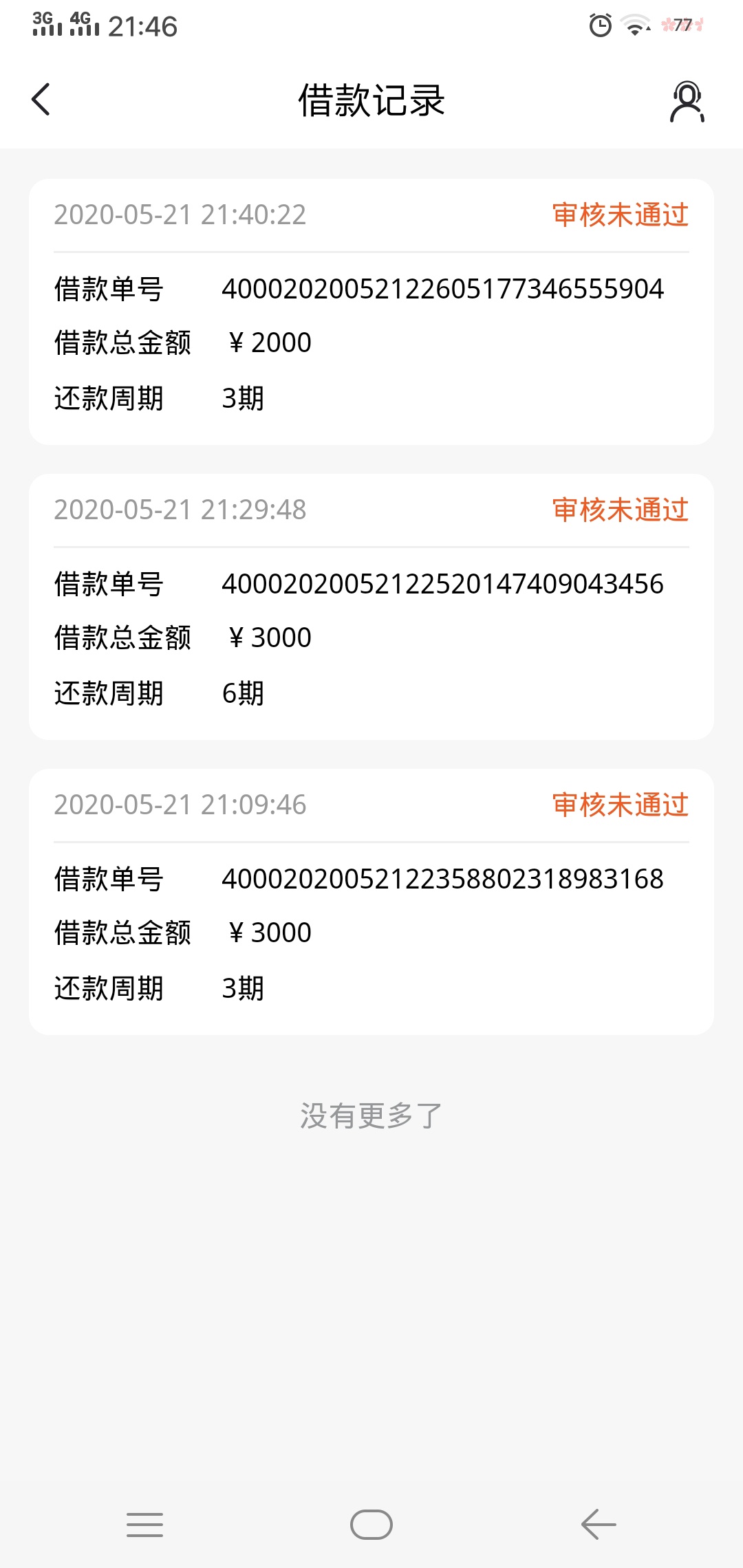This screenshot has height=1568, width=743.
Task: Open the recent apps menu button
Action: click(x=144, y=1525)
